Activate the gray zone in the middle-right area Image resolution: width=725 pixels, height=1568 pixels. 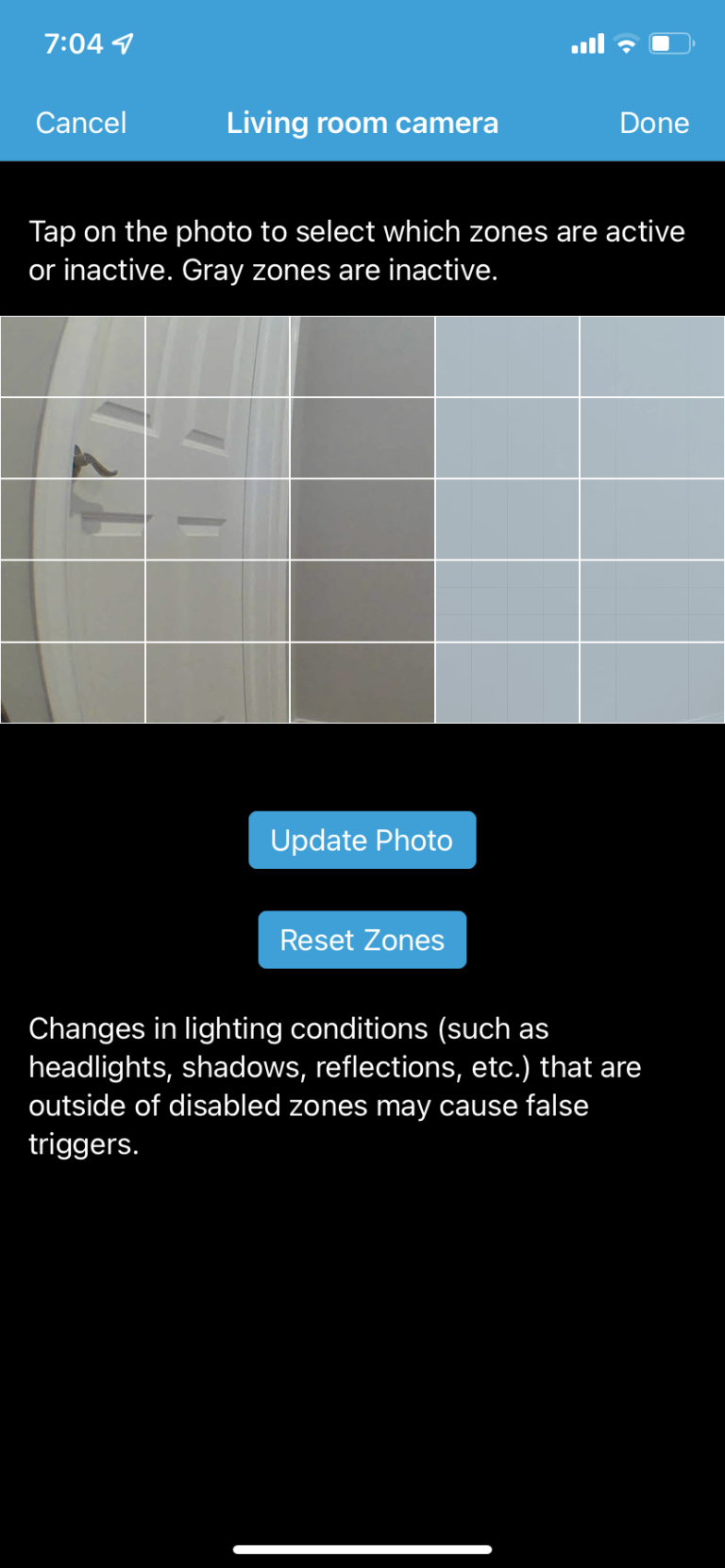[651, 518]
